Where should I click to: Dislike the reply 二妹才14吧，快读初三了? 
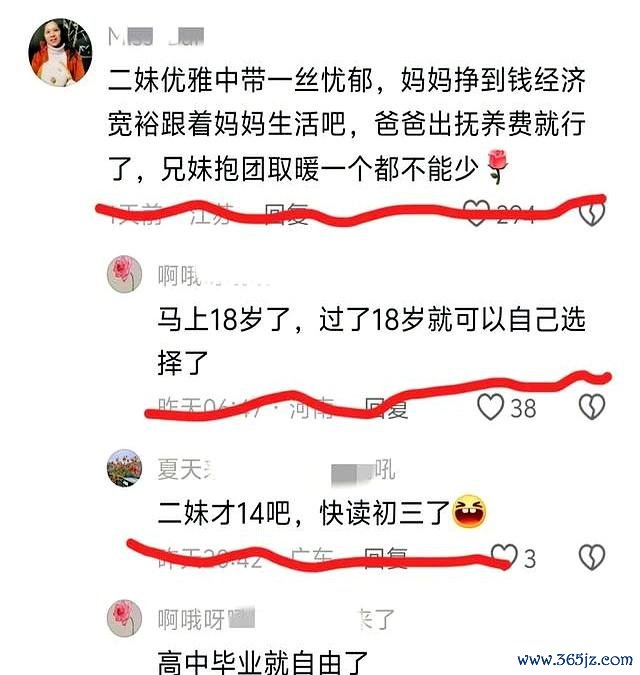pyautogui.click(x=593, y=557)
